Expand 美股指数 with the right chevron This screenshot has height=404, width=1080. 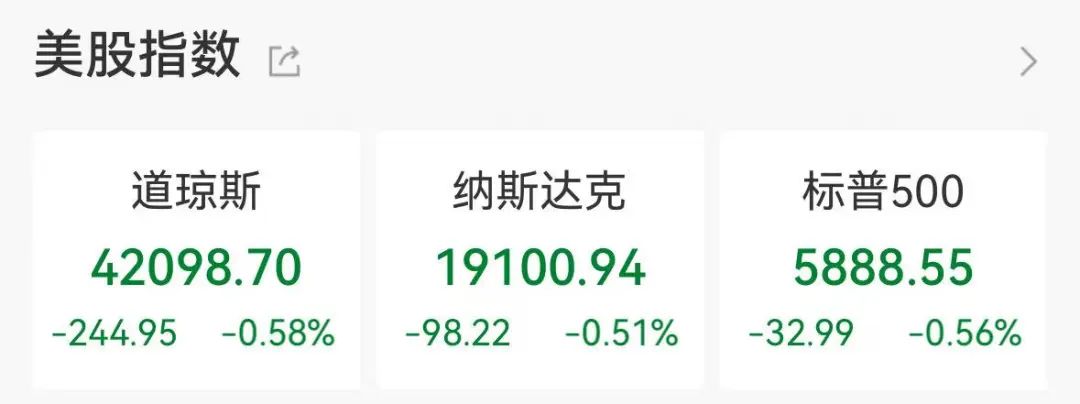pyautogui.click(x=1028, y=62)
